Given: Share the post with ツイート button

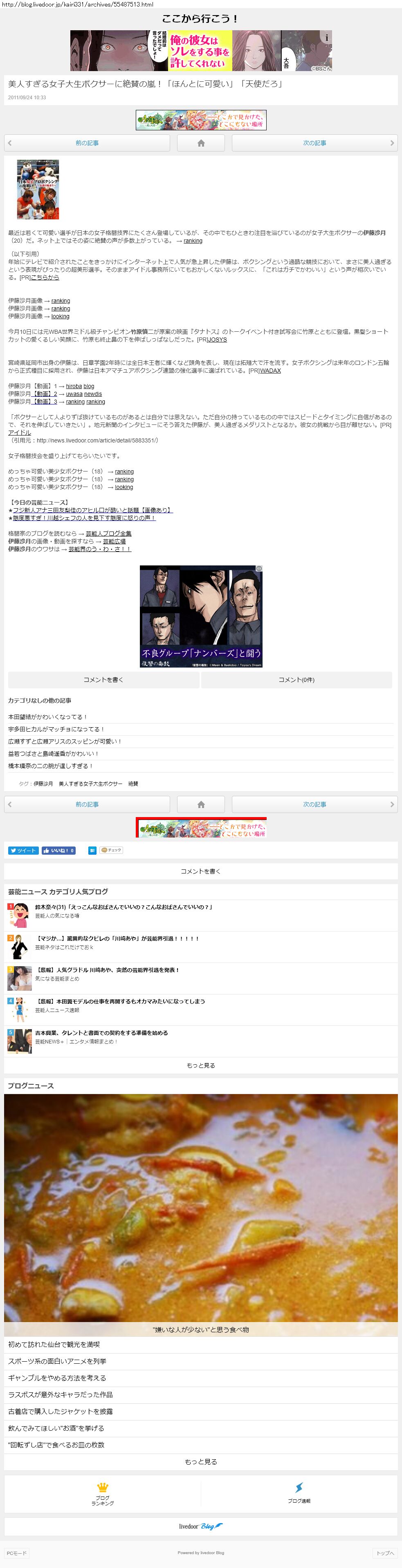Looking at the screenshot, I should pyautogui.click(x=23, y=850).
